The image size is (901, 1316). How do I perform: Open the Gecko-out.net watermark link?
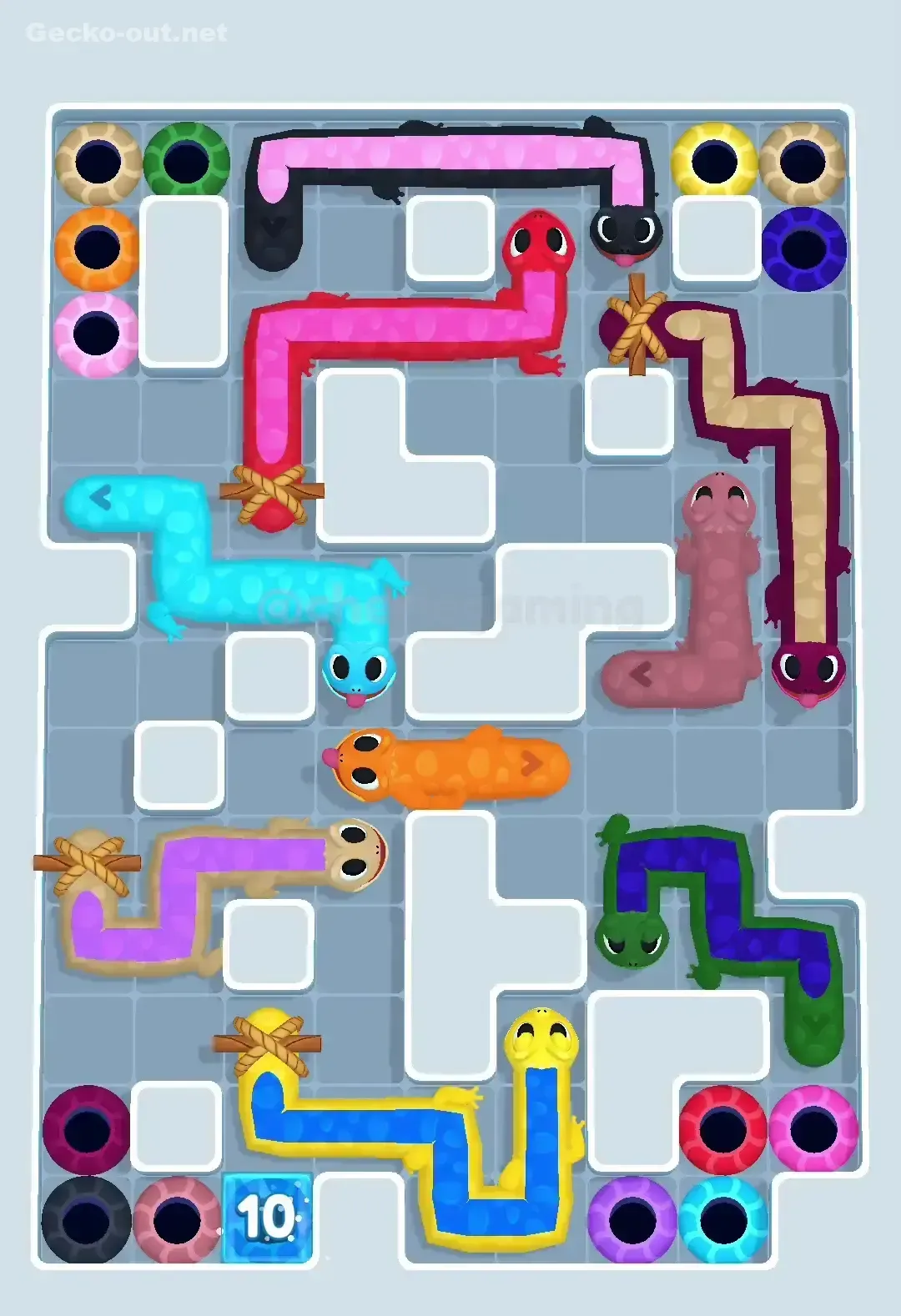click(x=125, y=33)
